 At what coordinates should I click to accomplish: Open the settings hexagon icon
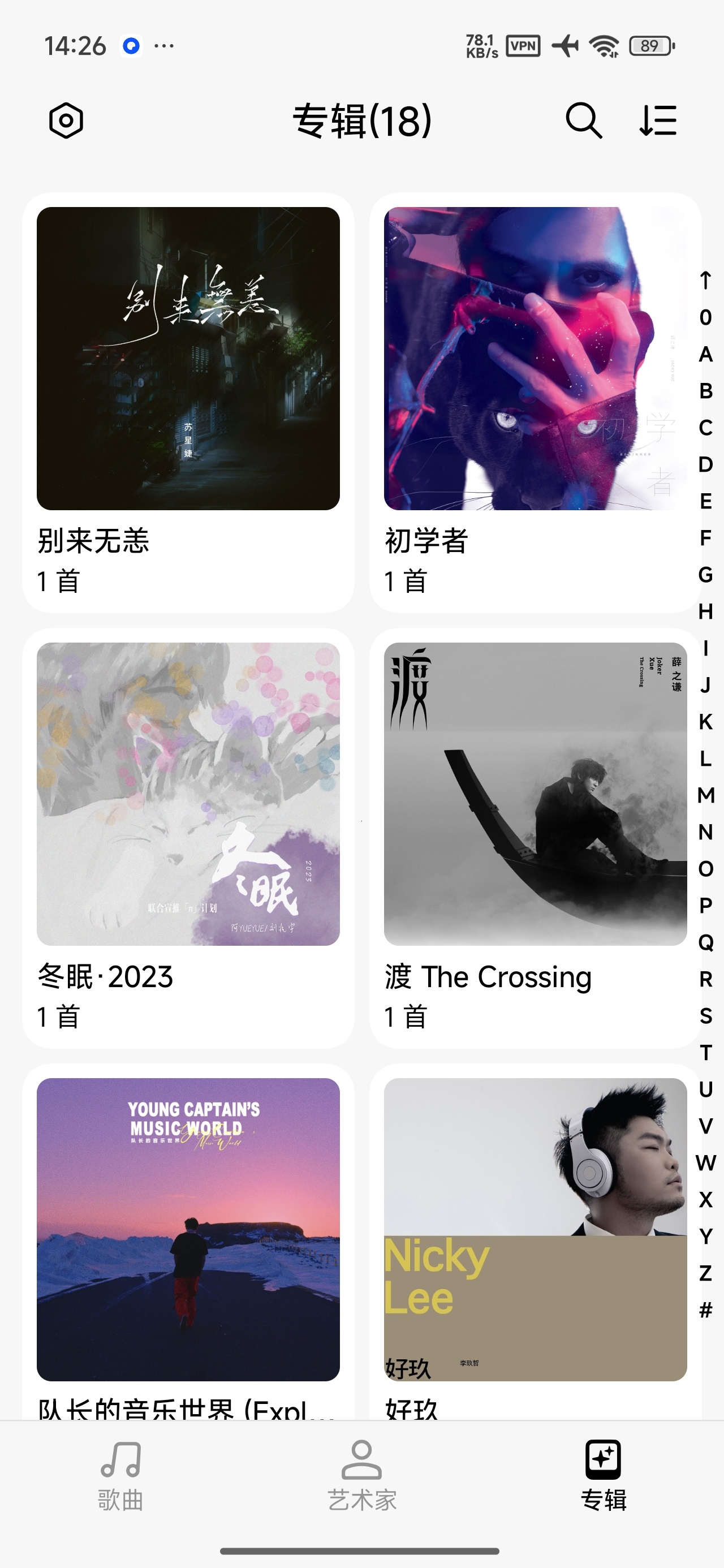(66, 120)
